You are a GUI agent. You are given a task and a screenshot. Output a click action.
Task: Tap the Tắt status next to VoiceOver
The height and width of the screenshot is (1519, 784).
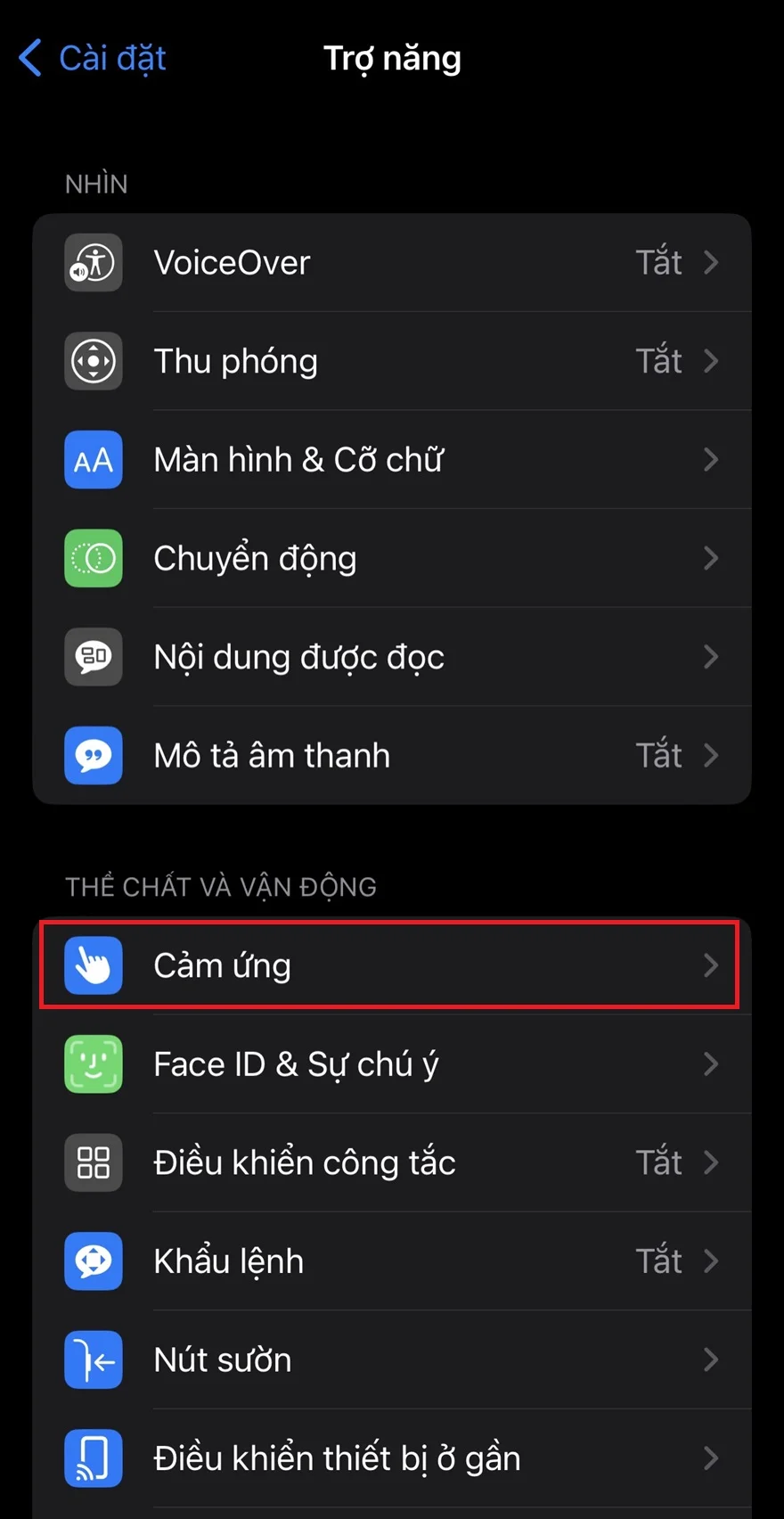click(658, 262)
